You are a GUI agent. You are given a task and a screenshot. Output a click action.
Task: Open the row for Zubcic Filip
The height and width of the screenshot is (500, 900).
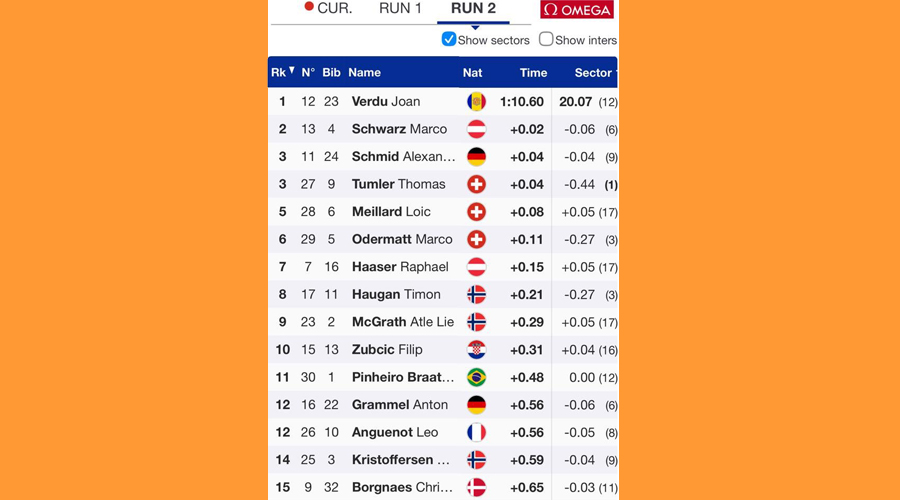(387, 349)
